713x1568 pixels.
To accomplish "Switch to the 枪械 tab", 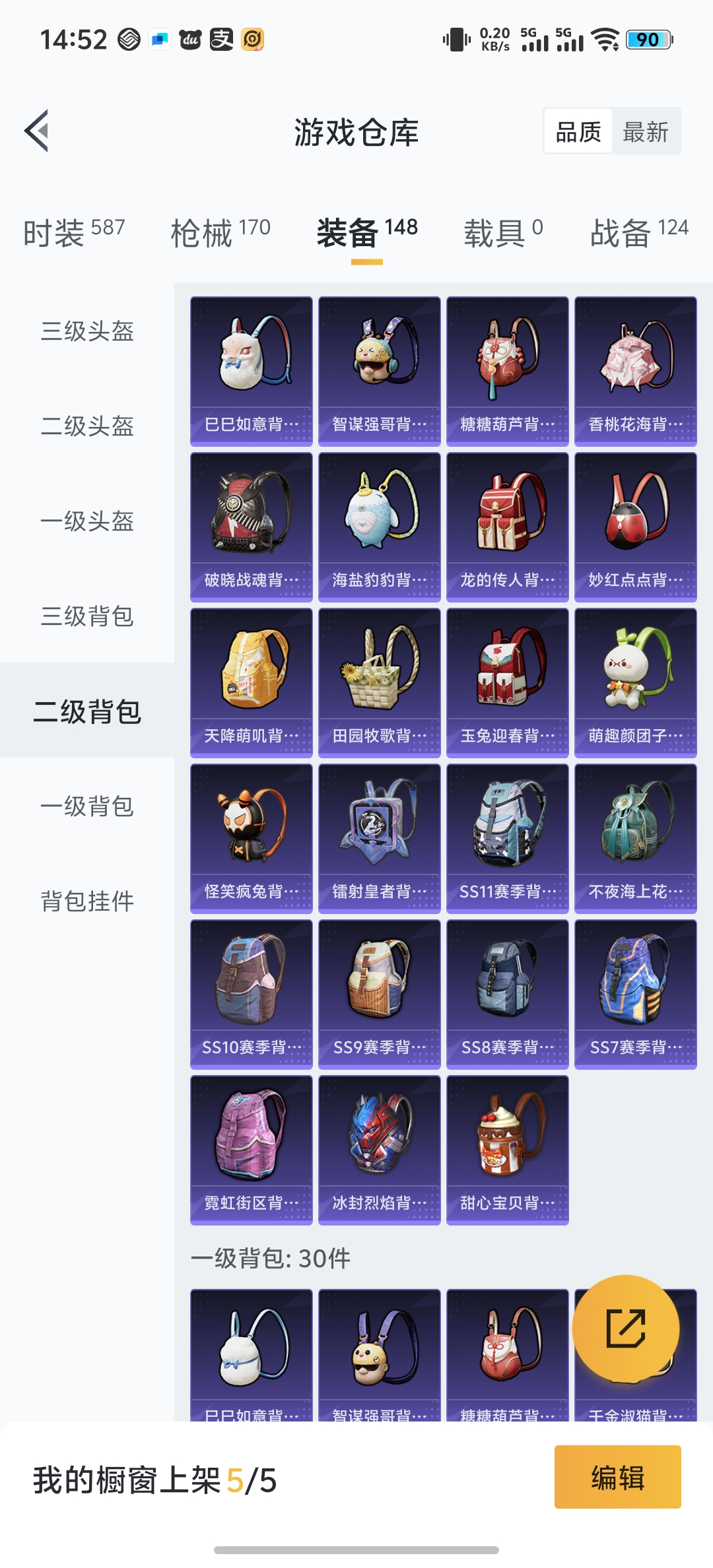I will coord(220,232).
